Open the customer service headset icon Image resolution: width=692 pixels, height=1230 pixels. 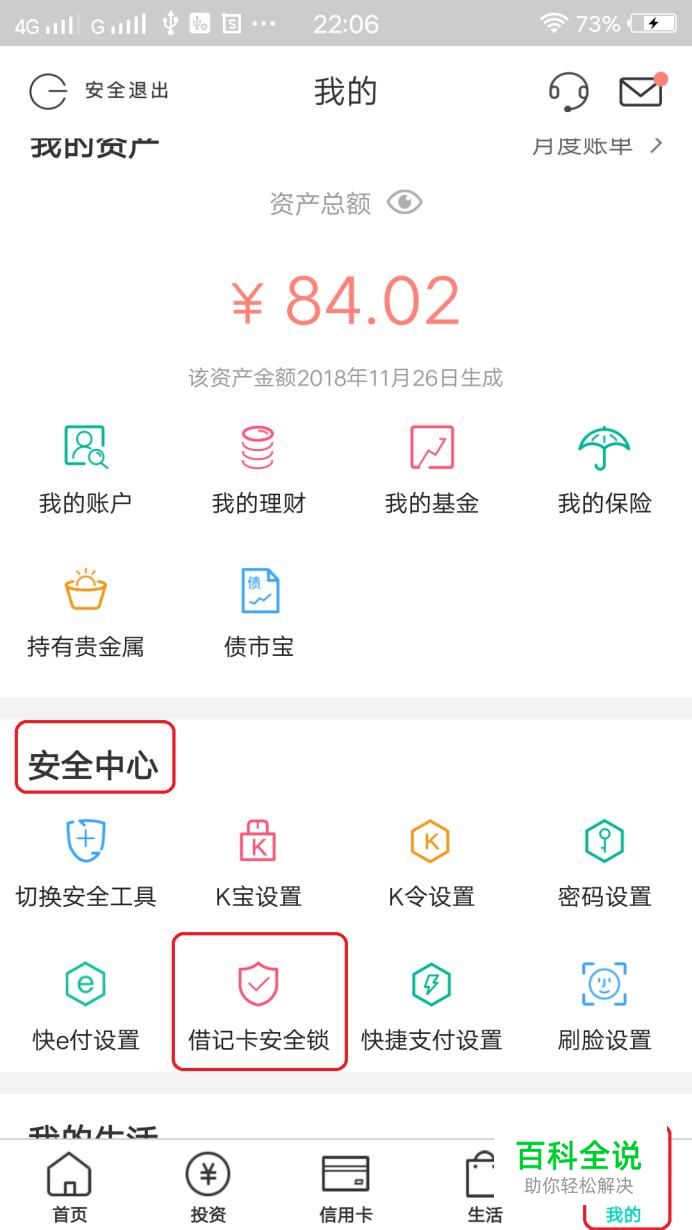coord(569,92)
